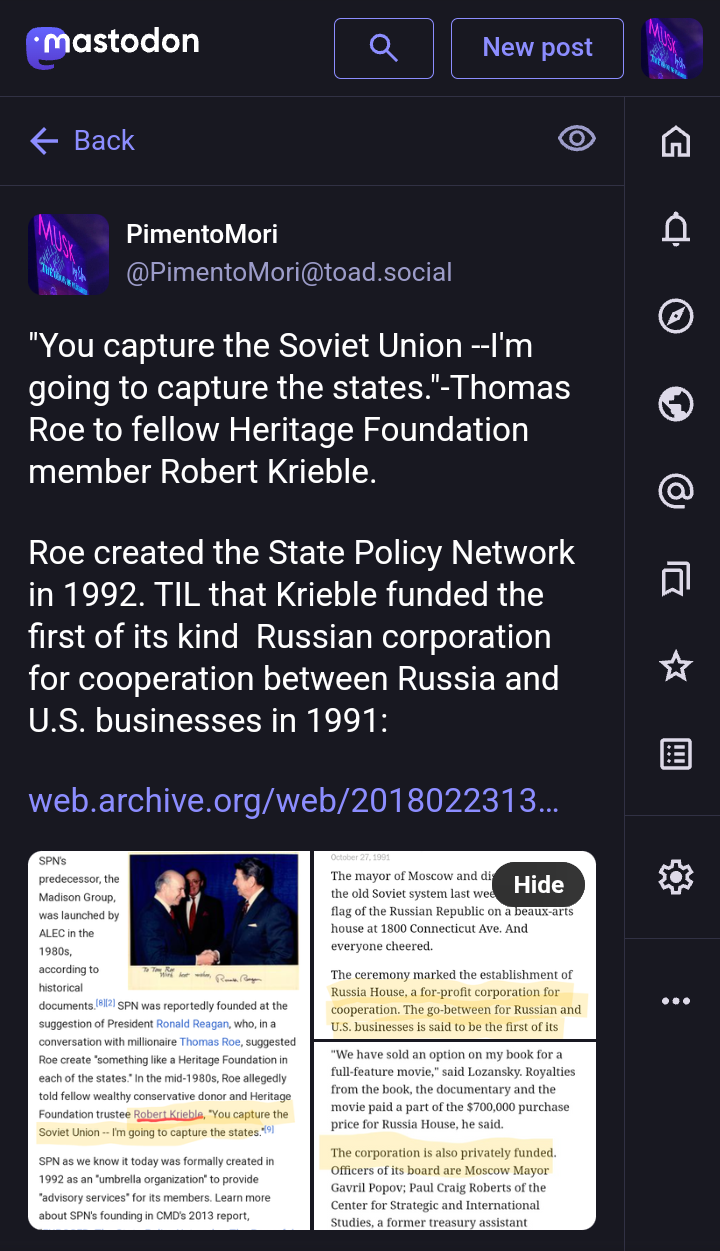The height and width of the screenshot is (1251, 720).
Task: Open PimentoMori's profile
Action: (202, 234)
